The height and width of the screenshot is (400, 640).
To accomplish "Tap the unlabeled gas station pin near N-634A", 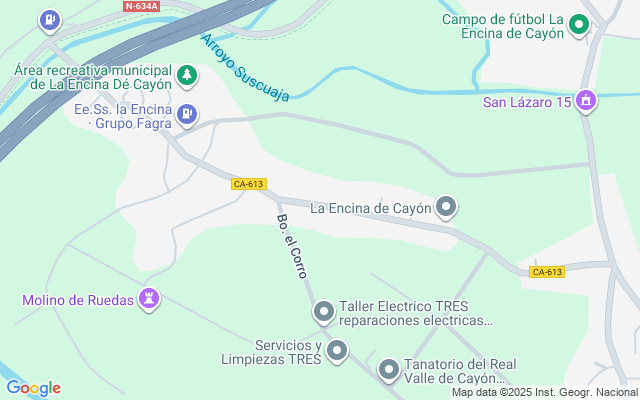I will [x=49, y=20].
